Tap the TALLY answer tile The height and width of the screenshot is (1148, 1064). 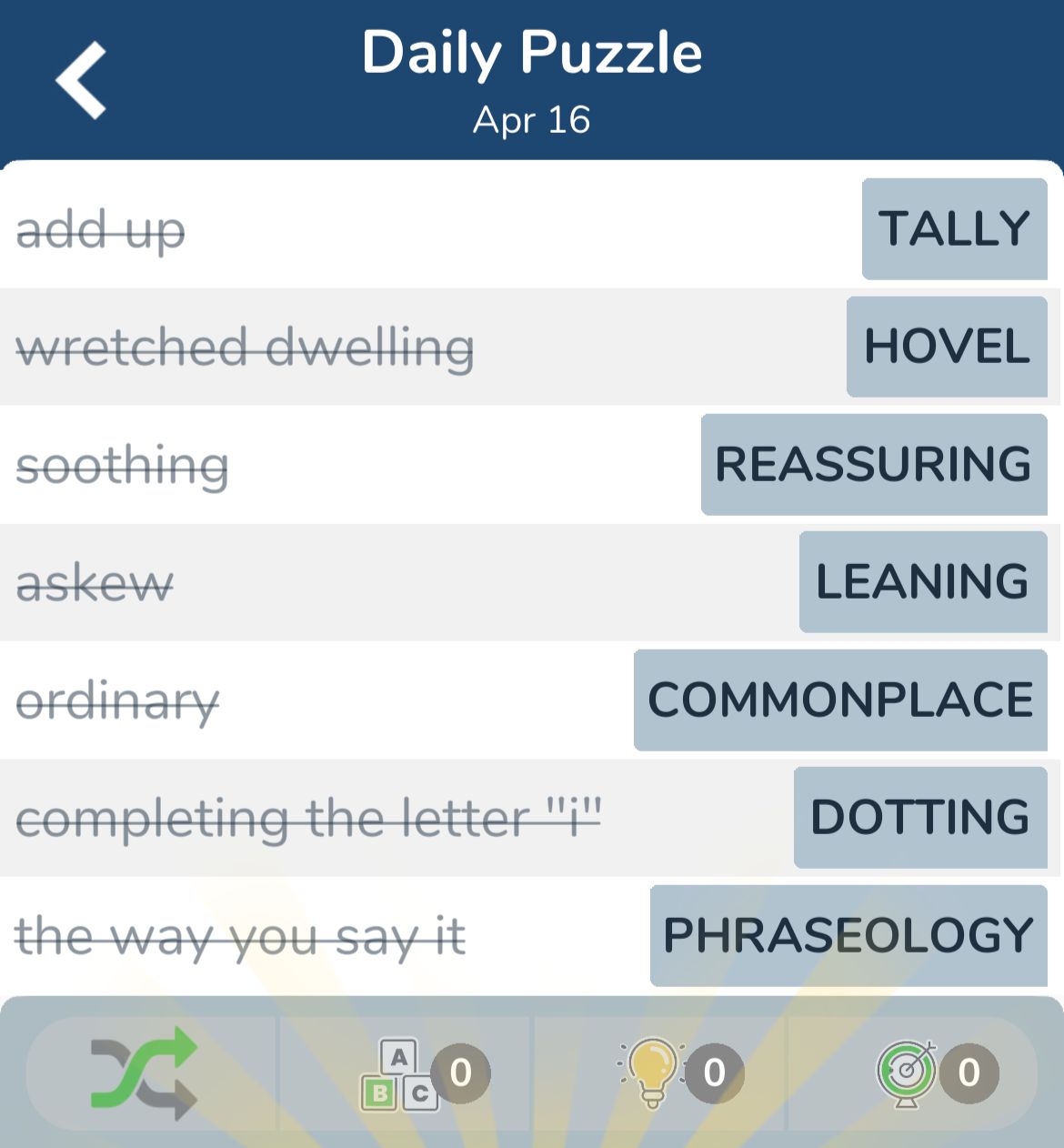pyautogui.click(x=954, y=229)
